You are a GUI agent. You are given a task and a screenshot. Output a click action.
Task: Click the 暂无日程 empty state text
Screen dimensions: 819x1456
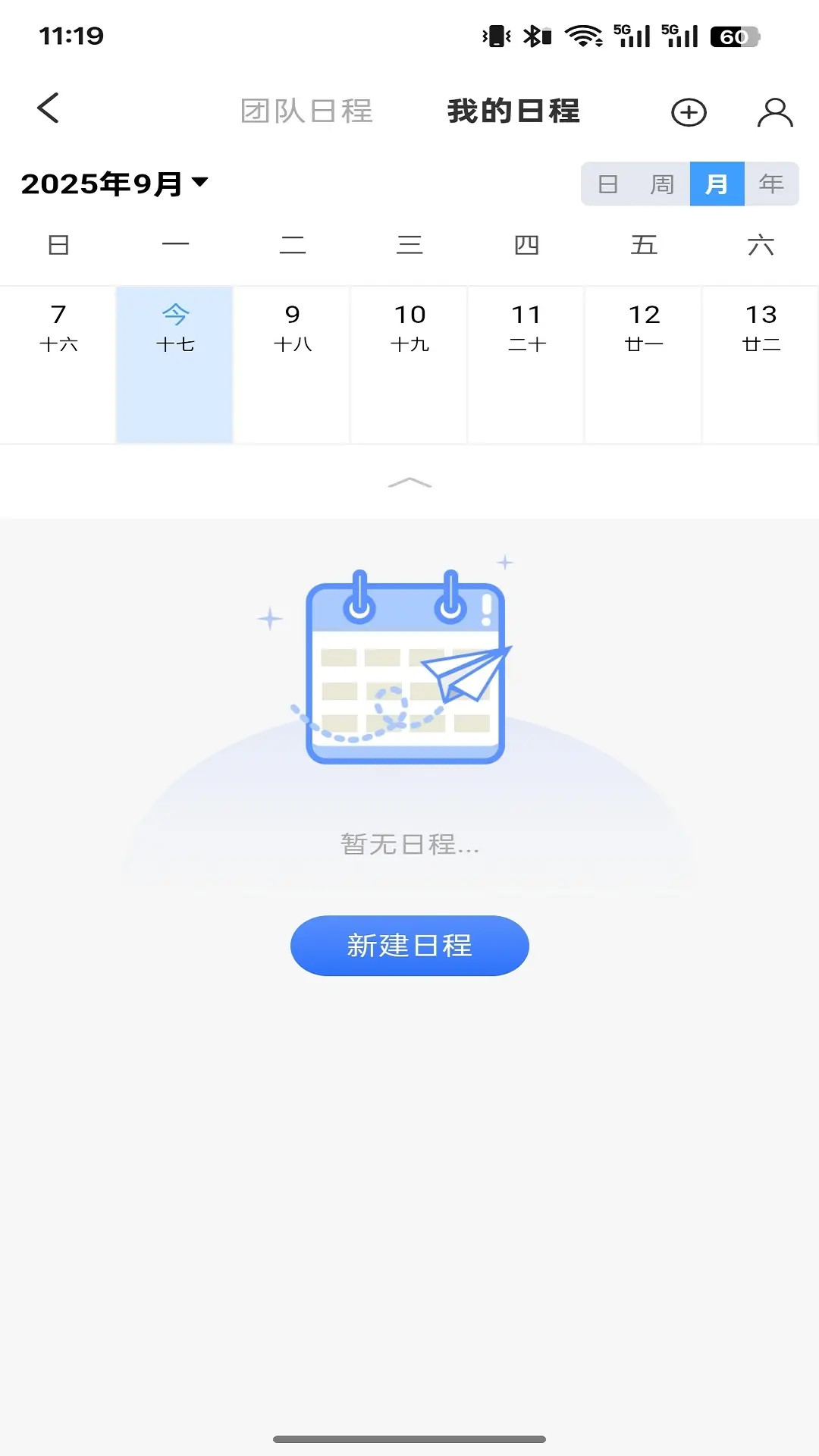408,846
